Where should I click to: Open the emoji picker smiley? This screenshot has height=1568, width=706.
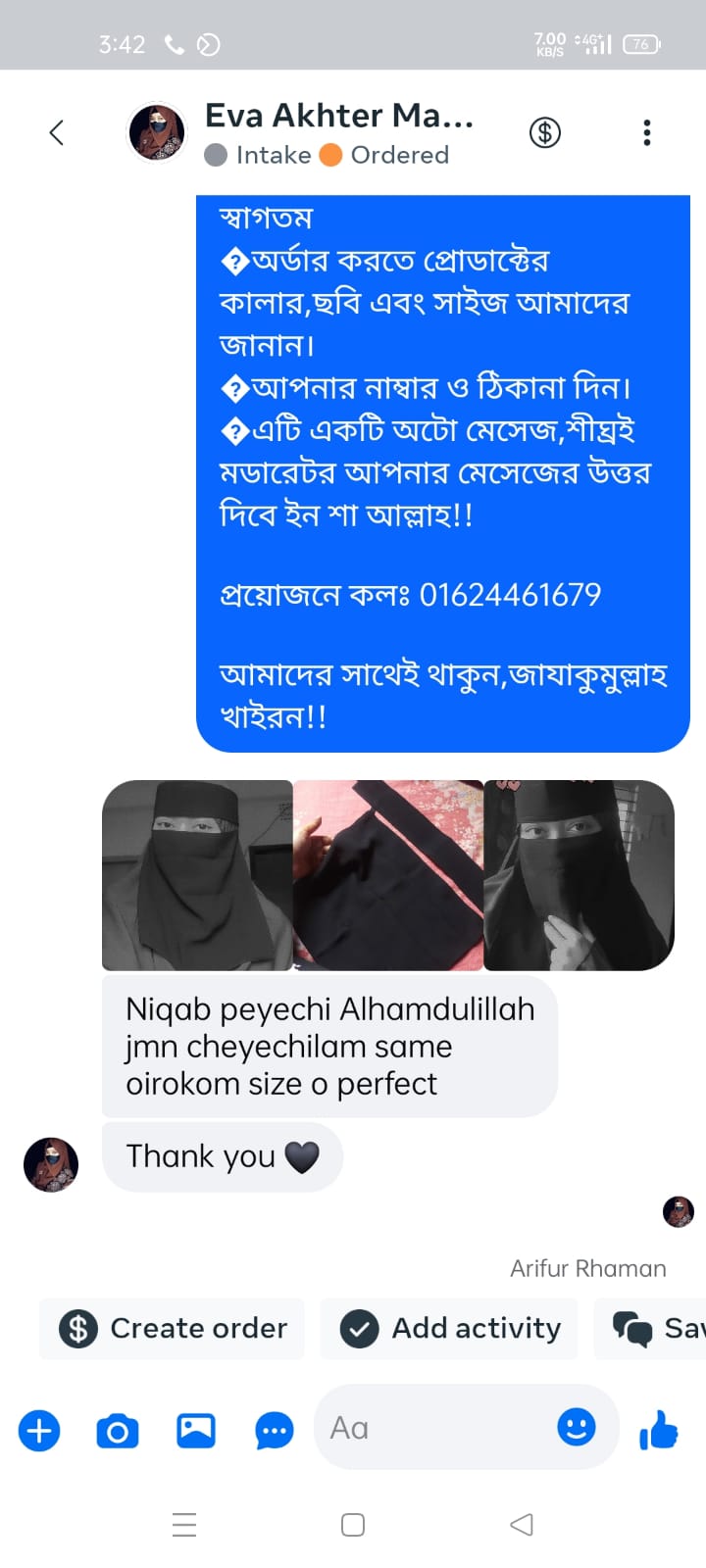[x=577, y=1427]
